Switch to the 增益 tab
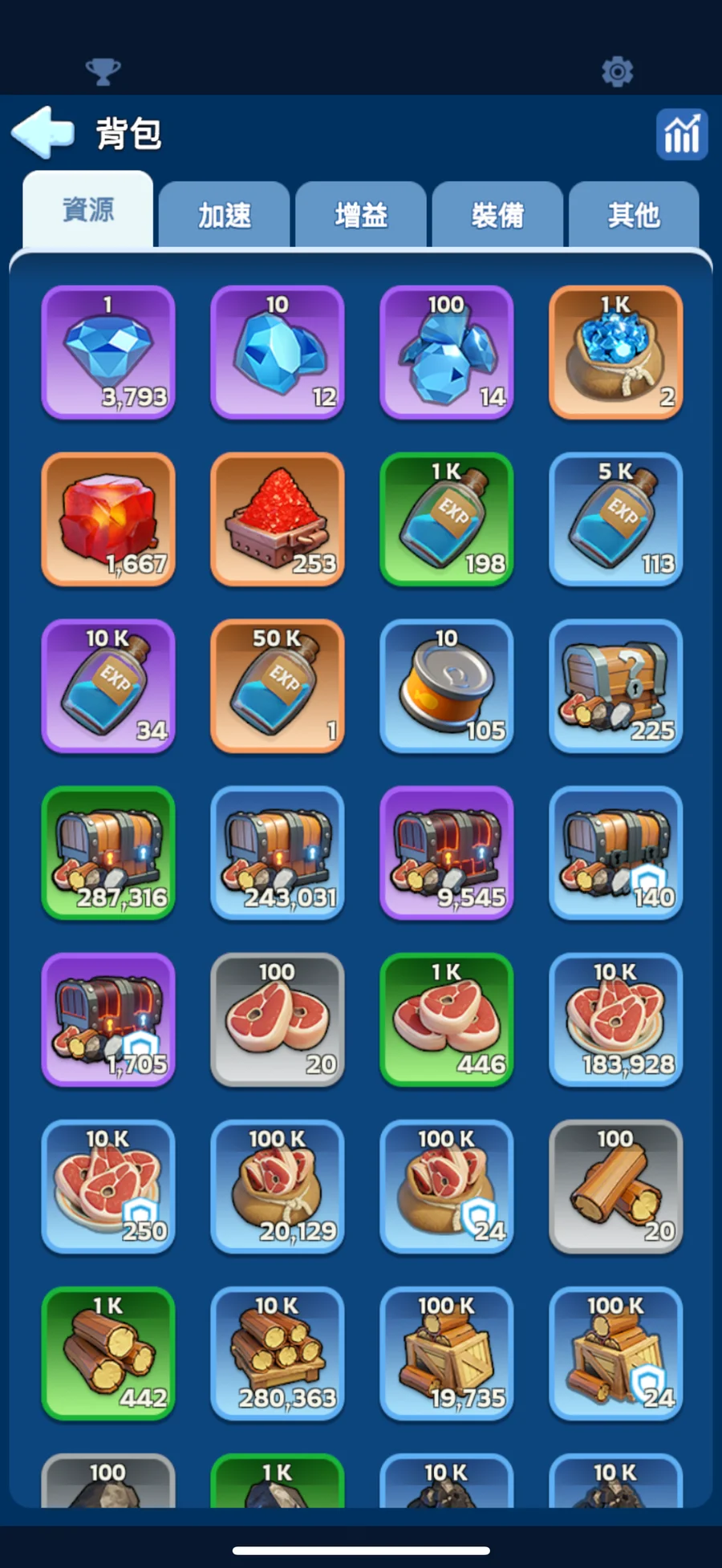This screenshot has height=1568, width=722. [x=361, y=215]
